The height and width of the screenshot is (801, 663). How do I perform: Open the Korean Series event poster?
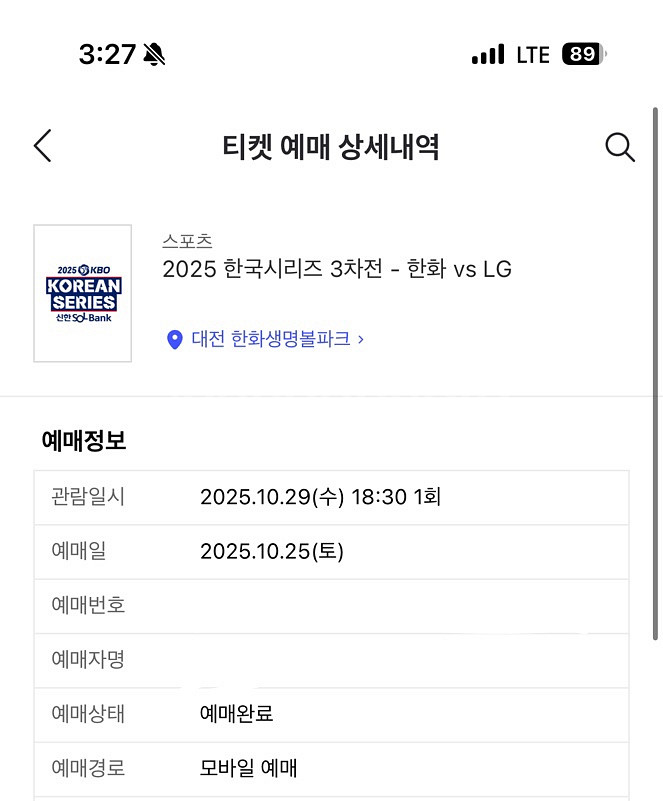coord(83,293)
